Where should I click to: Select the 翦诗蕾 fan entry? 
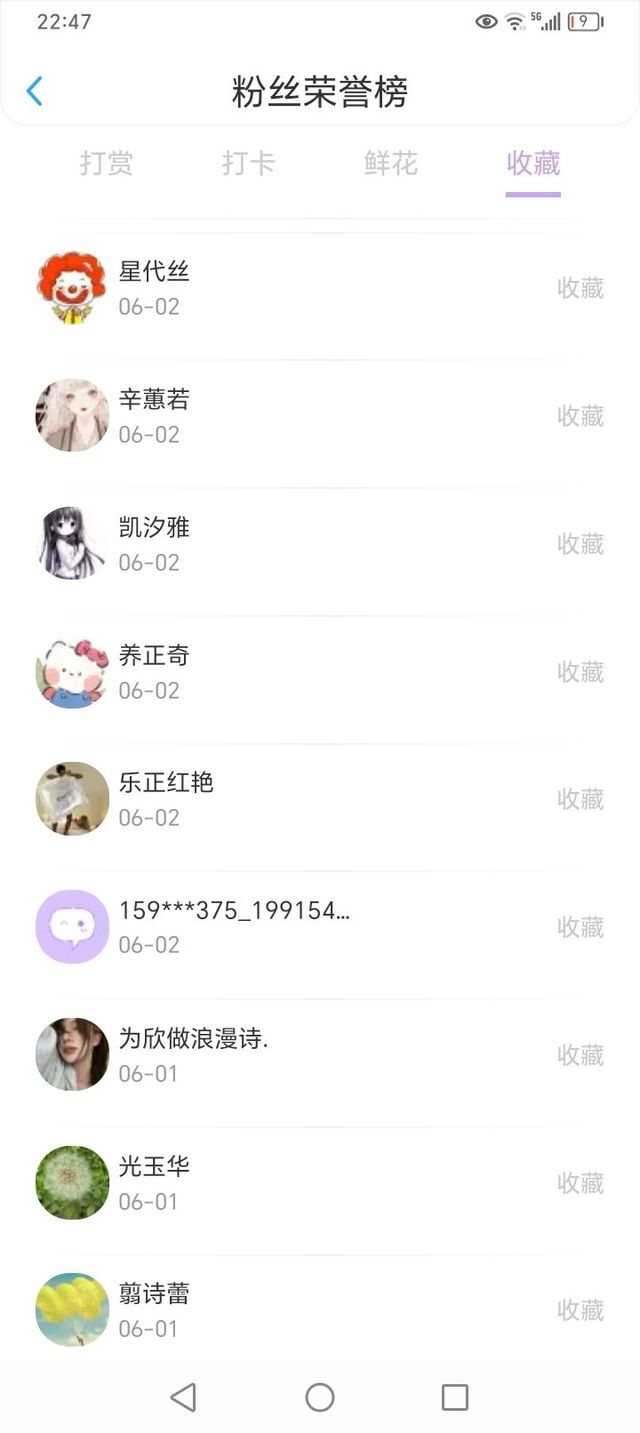pos(320,1310)
